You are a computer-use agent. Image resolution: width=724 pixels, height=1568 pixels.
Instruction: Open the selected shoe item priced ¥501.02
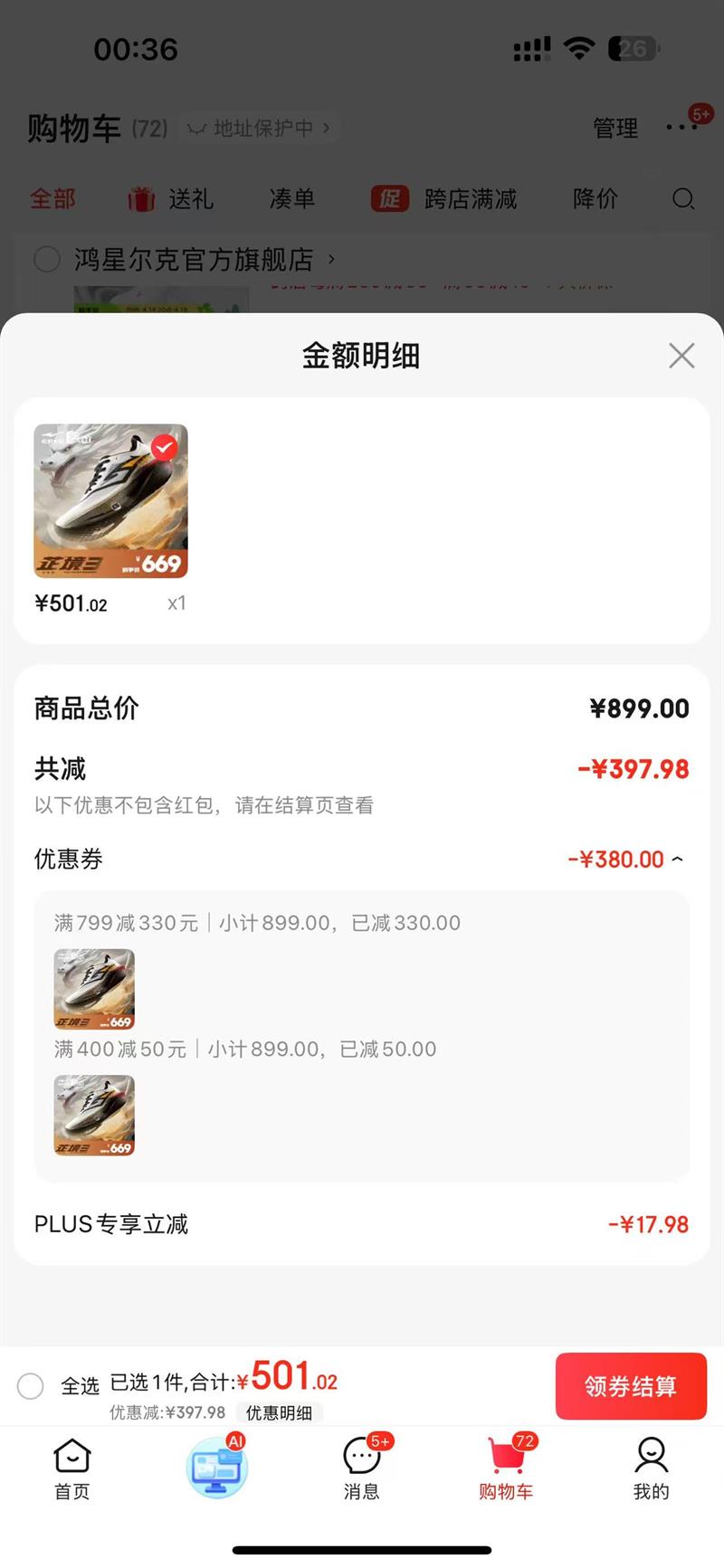[110, 501]
